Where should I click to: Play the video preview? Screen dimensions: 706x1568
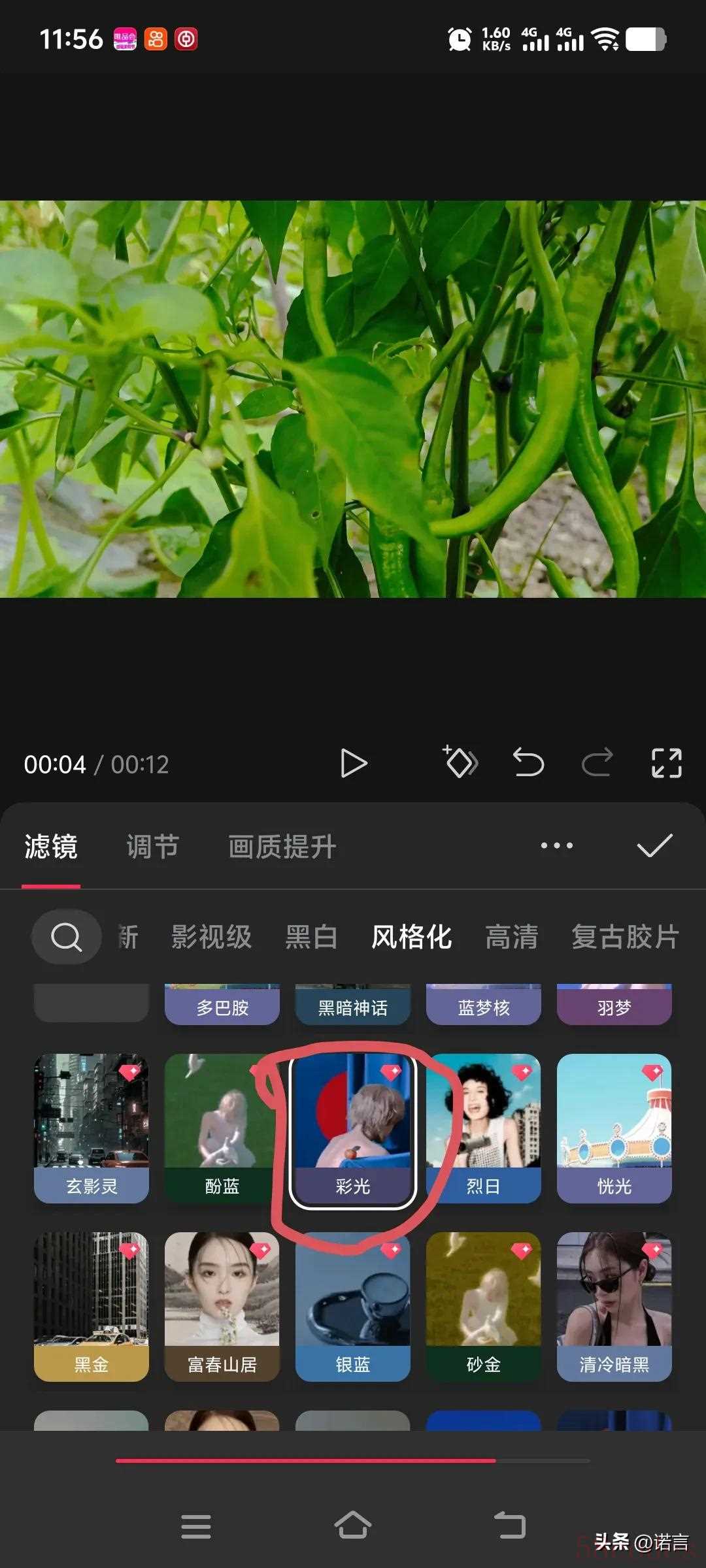354,763
